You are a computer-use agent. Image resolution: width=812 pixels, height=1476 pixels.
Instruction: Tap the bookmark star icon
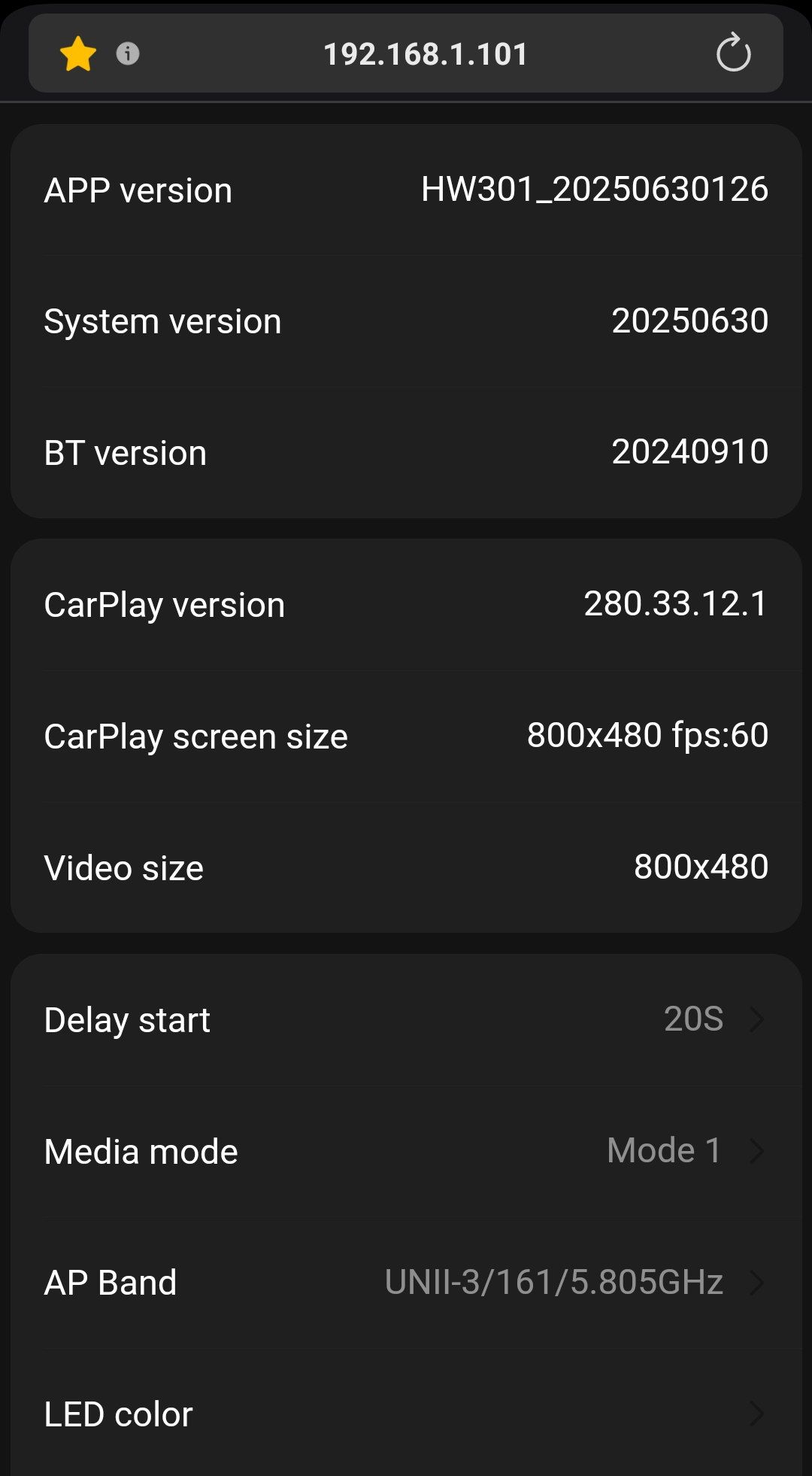click(x=78, y=54)
